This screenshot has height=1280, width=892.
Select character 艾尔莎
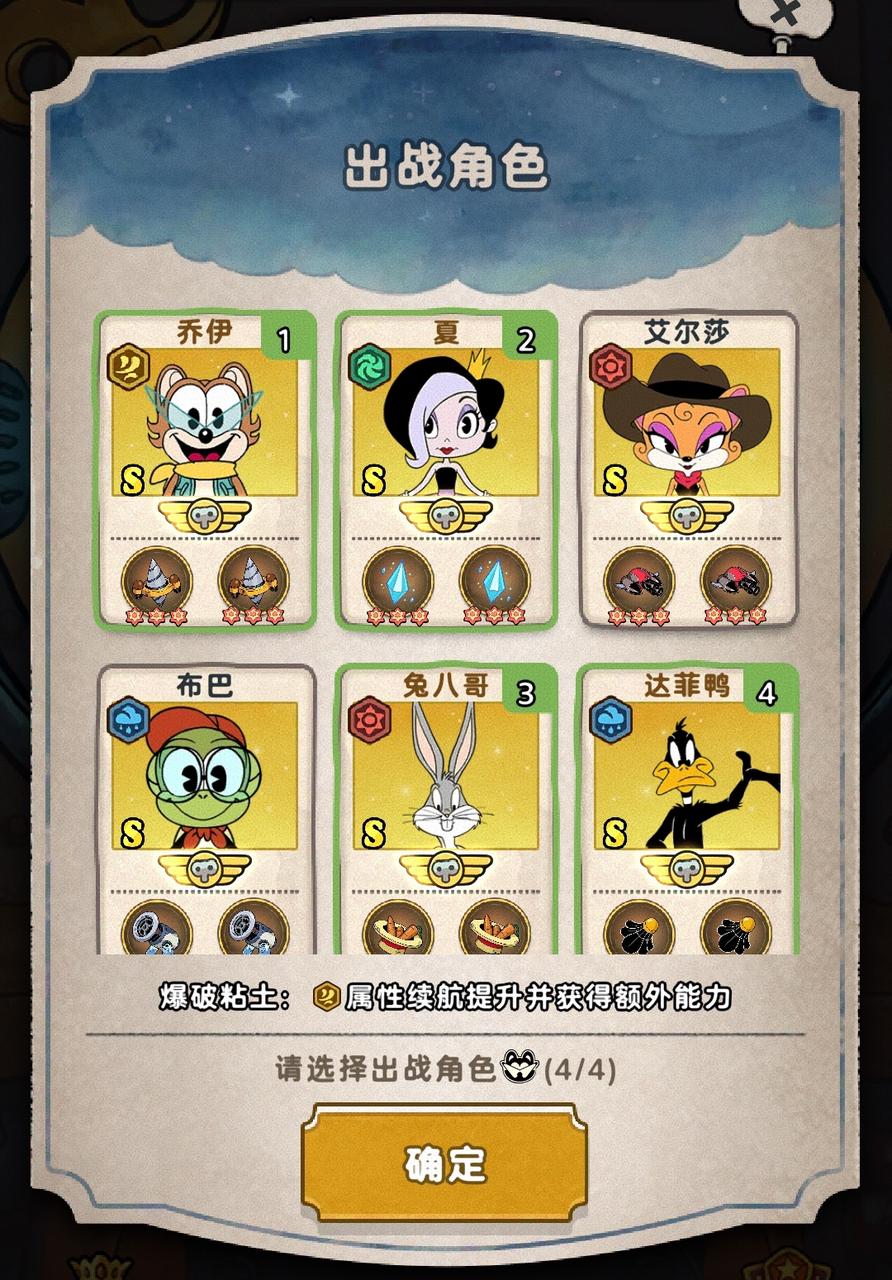tap(688, 430)
